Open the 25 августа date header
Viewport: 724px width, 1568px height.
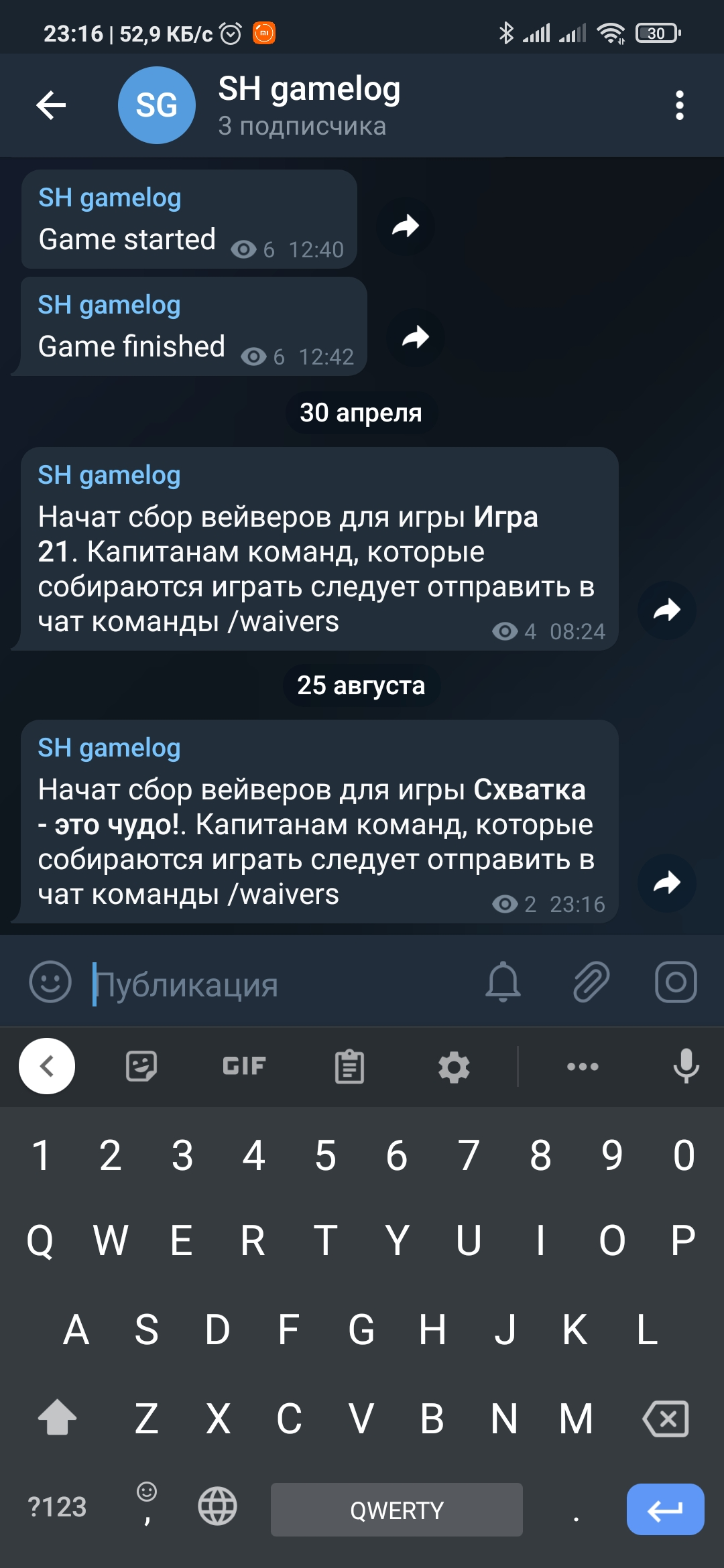(361, 685)
